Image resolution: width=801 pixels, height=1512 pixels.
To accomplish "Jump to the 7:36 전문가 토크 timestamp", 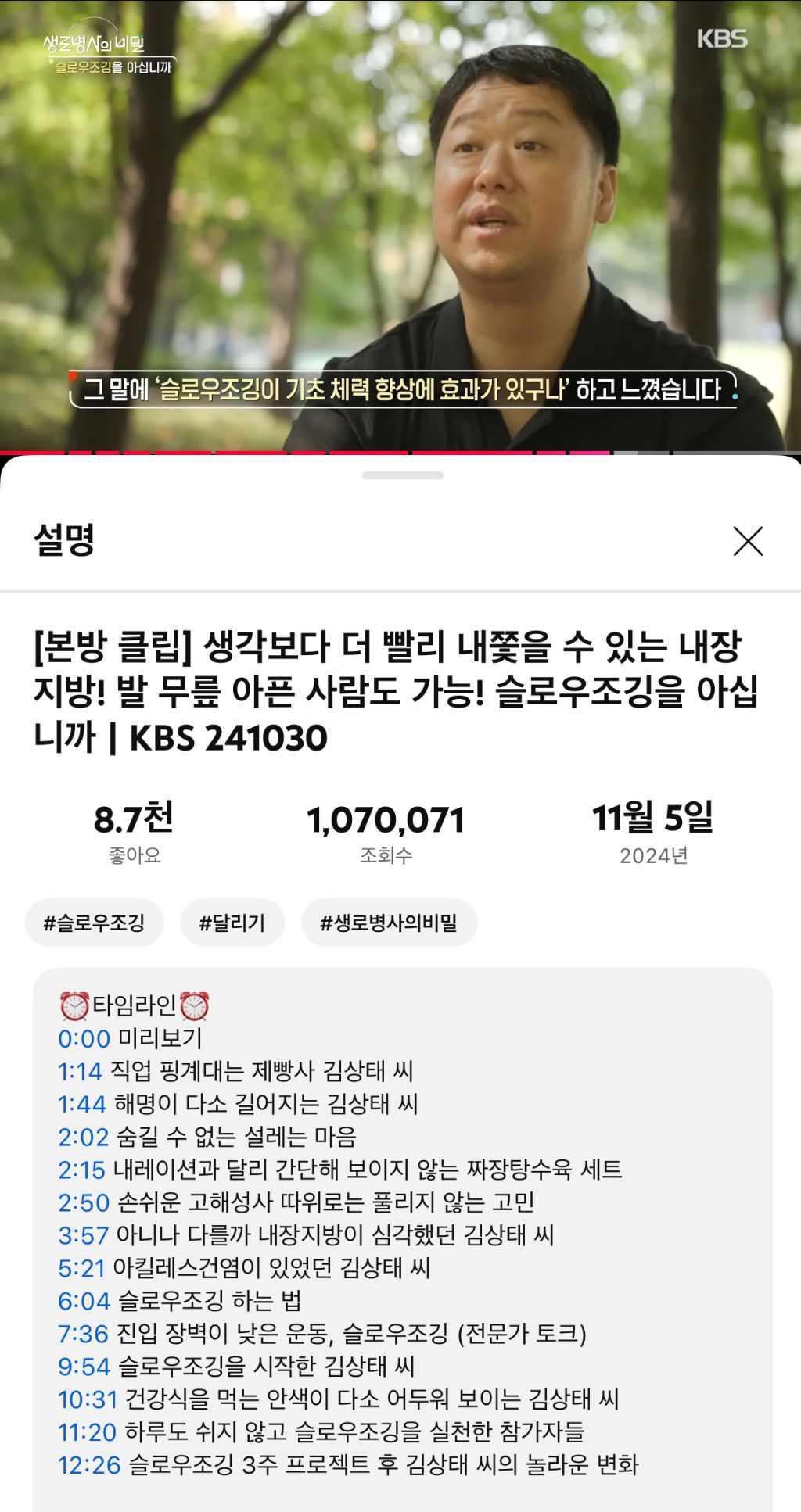I will (83, 1335).
